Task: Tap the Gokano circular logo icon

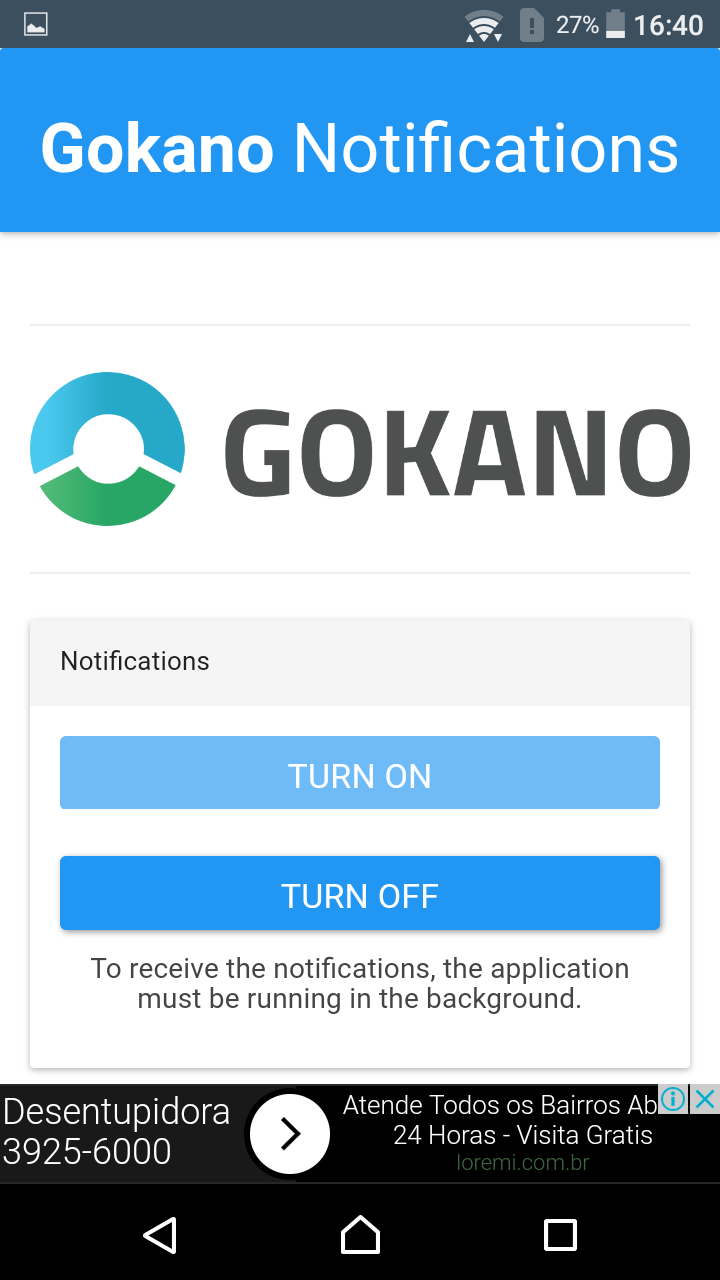Action: 107,449
